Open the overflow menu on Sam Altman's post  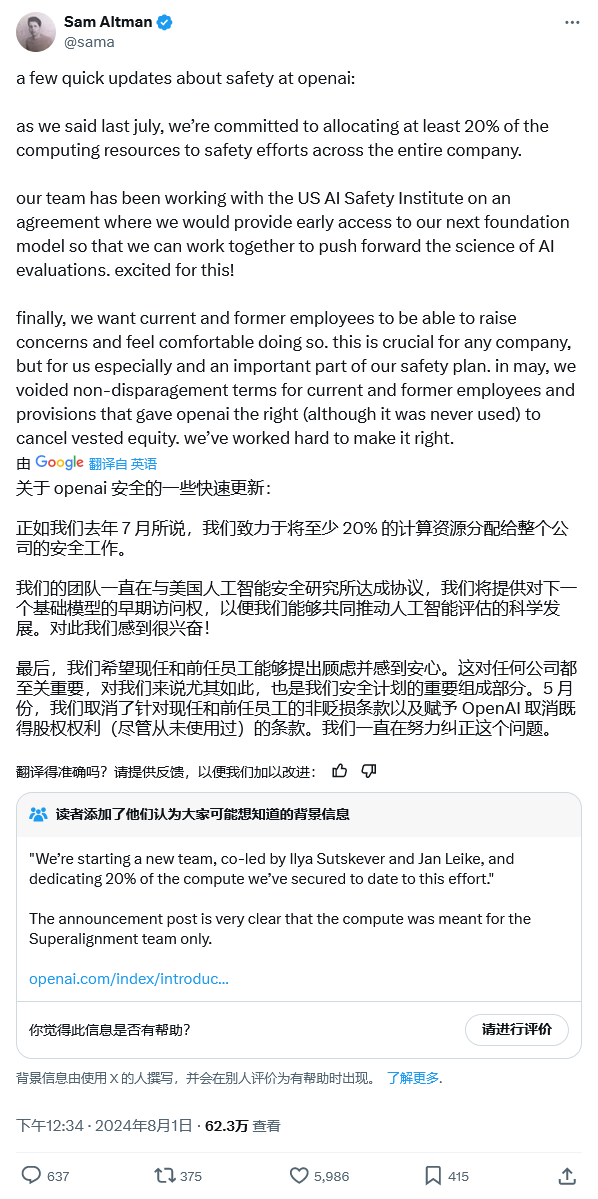(572, 23)
